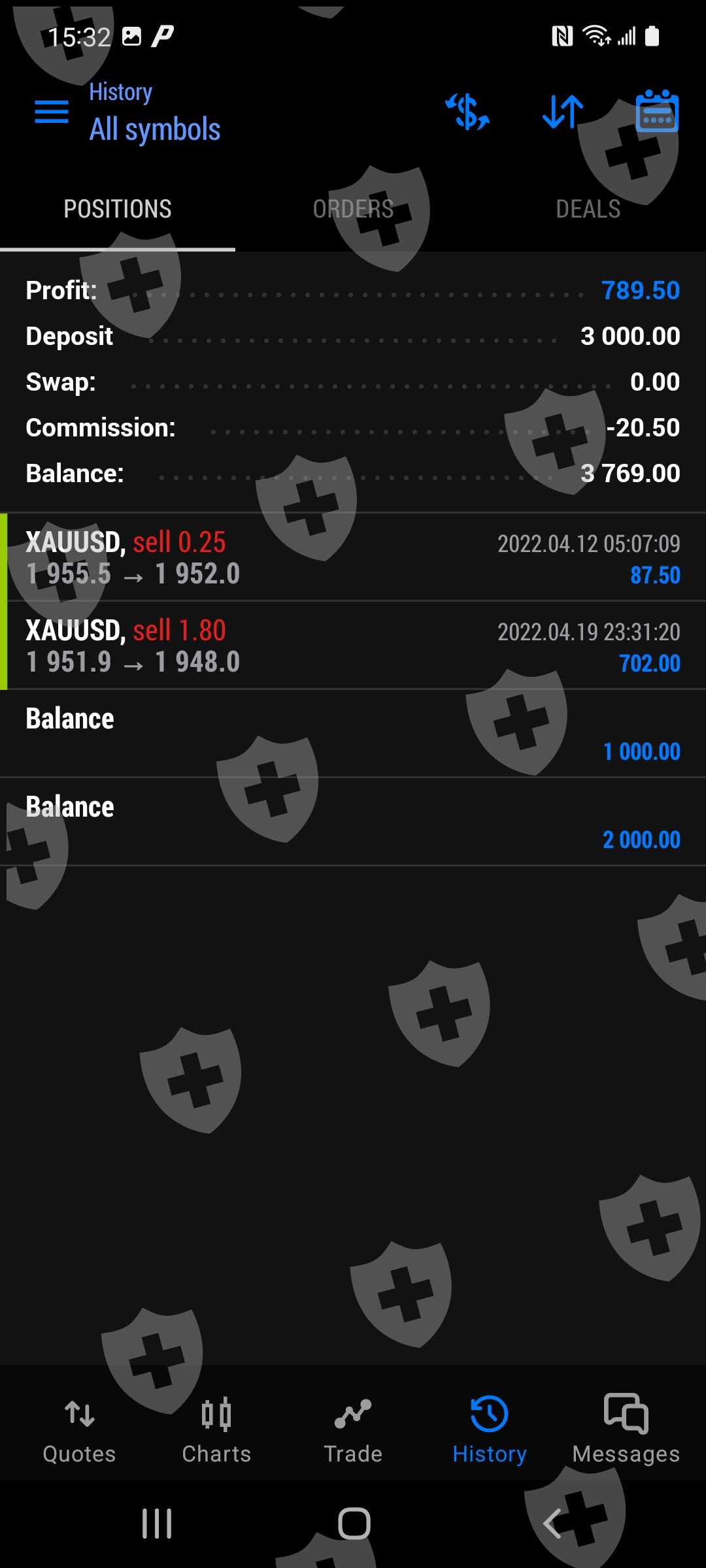The height and width of the screenshot is (1568, 706).
Task: Select the Positions tab
Action: (x=118, y=209)
